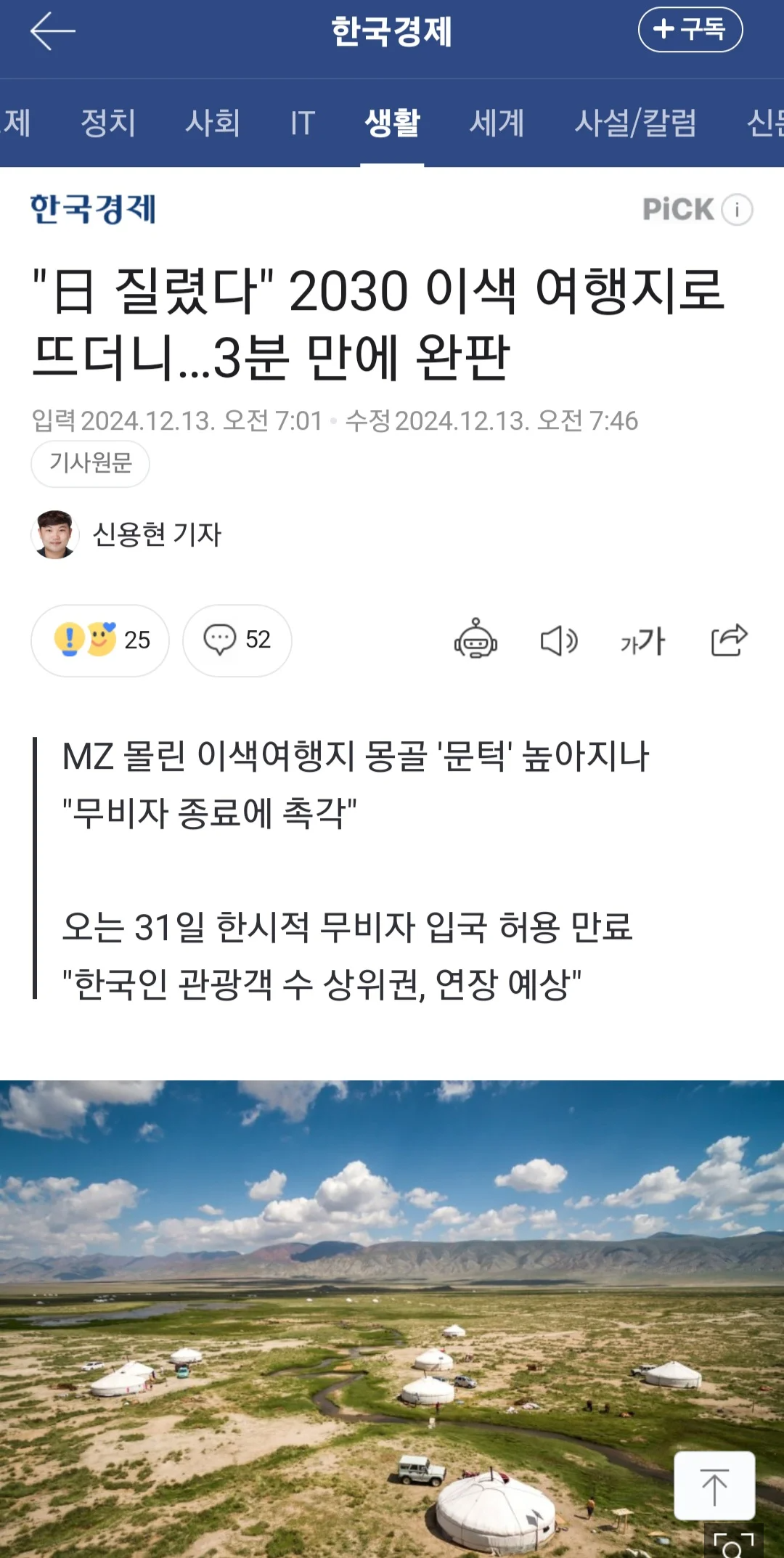Viewport: 784px width, 1558px height.
Task: Jump to top with the up arrow button
Action: click(x=714, y=1485)
